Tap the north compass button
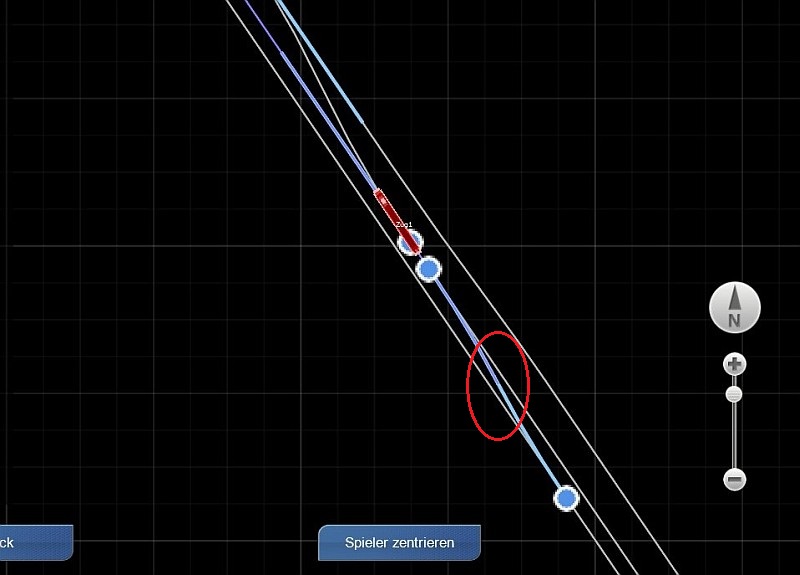800x575 pixels. click(734, 307)
